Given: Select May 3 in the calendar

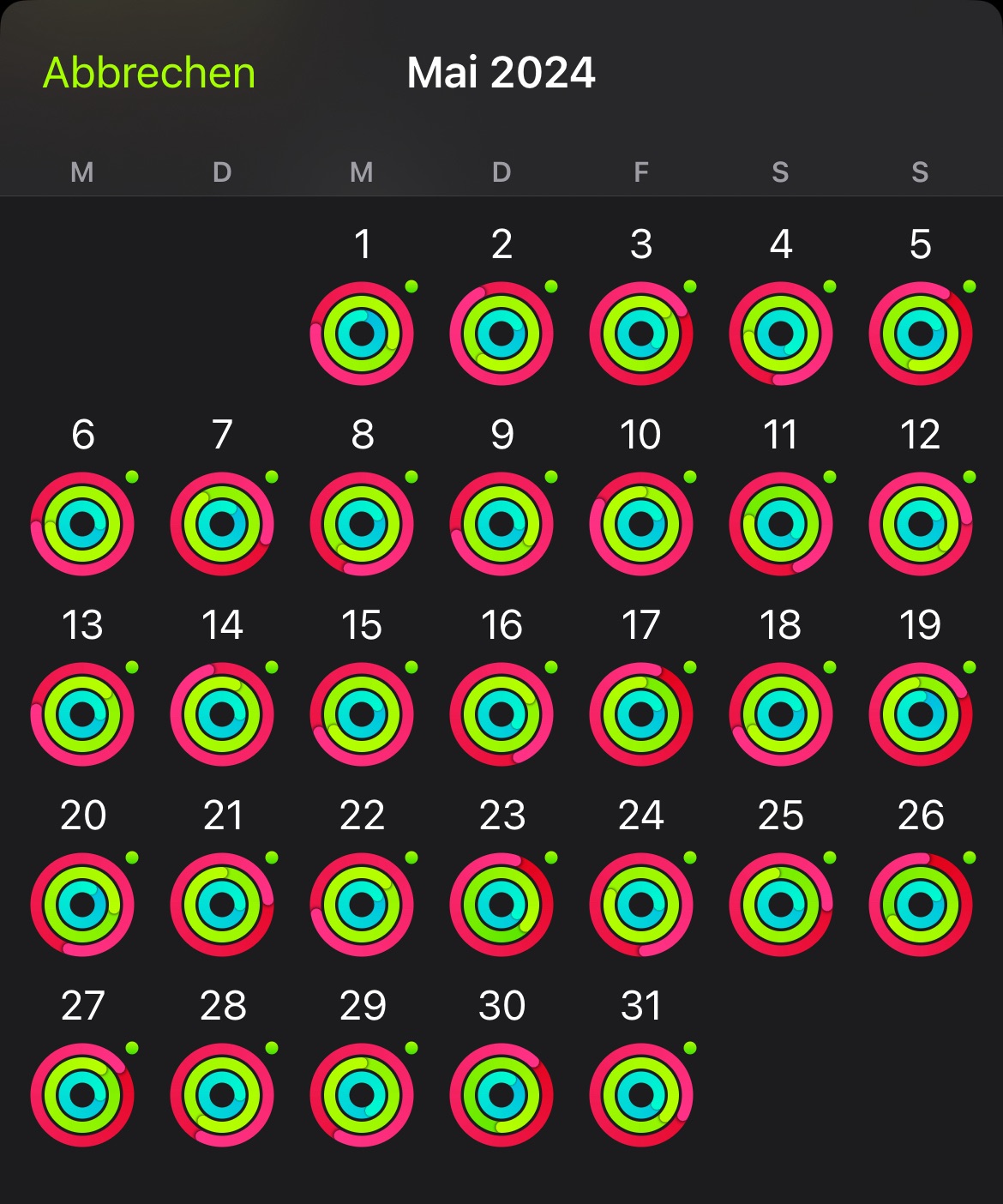Looking at the screenshot, I should pos(641,334).
